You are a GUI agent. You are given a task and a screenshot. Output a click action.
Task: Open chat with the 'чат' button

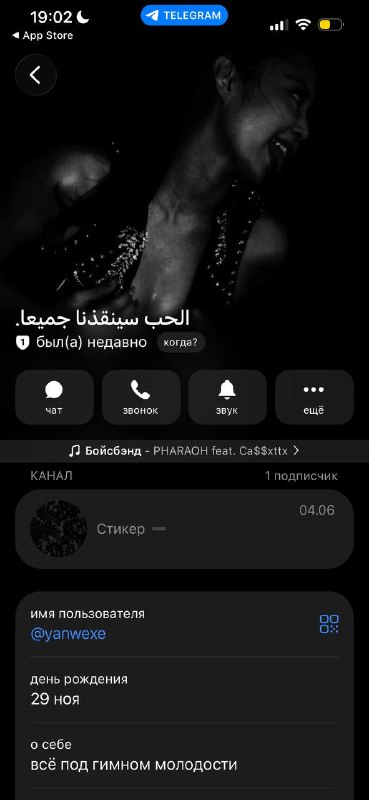pos(54,397)
